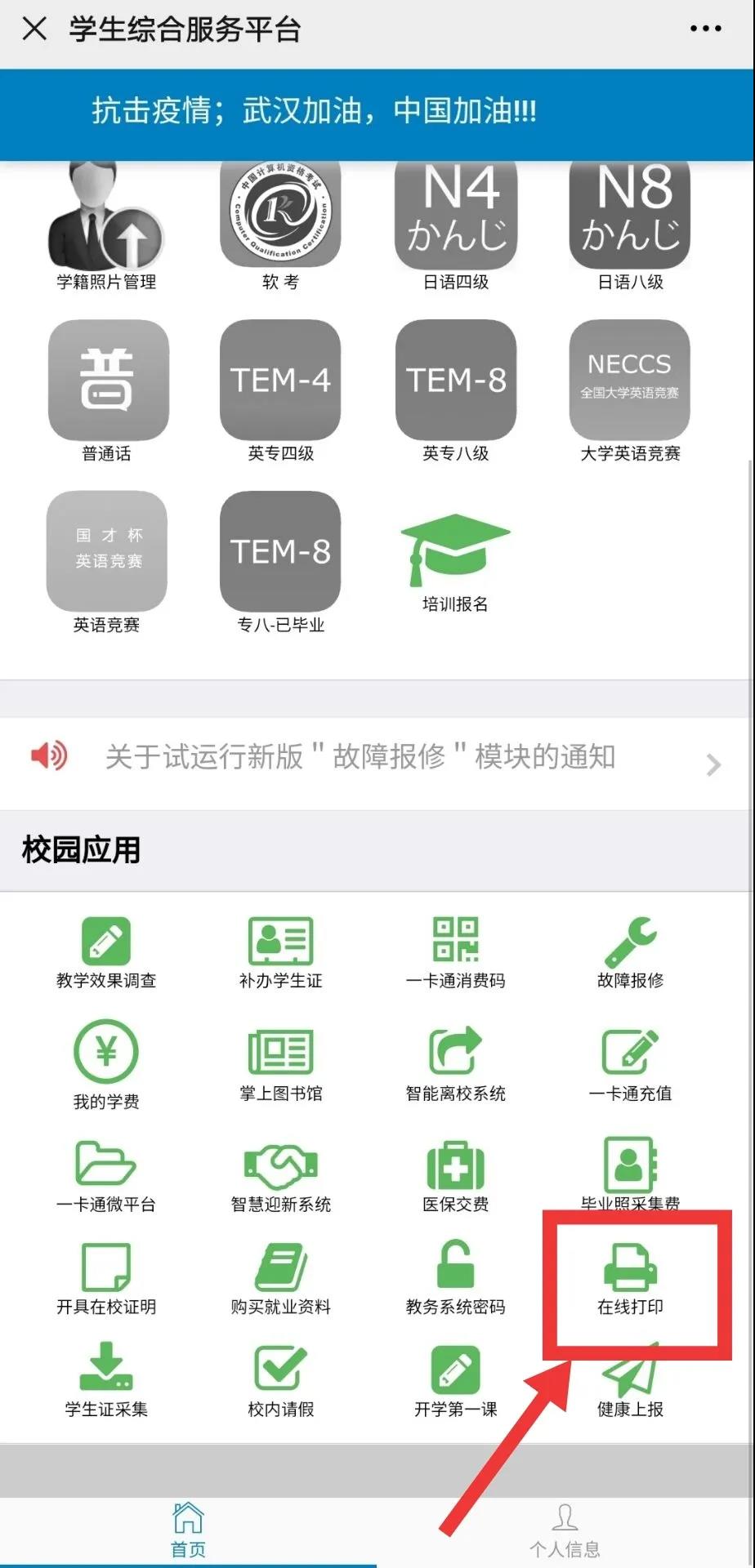Open 教务系统密码

point(455,1279)
